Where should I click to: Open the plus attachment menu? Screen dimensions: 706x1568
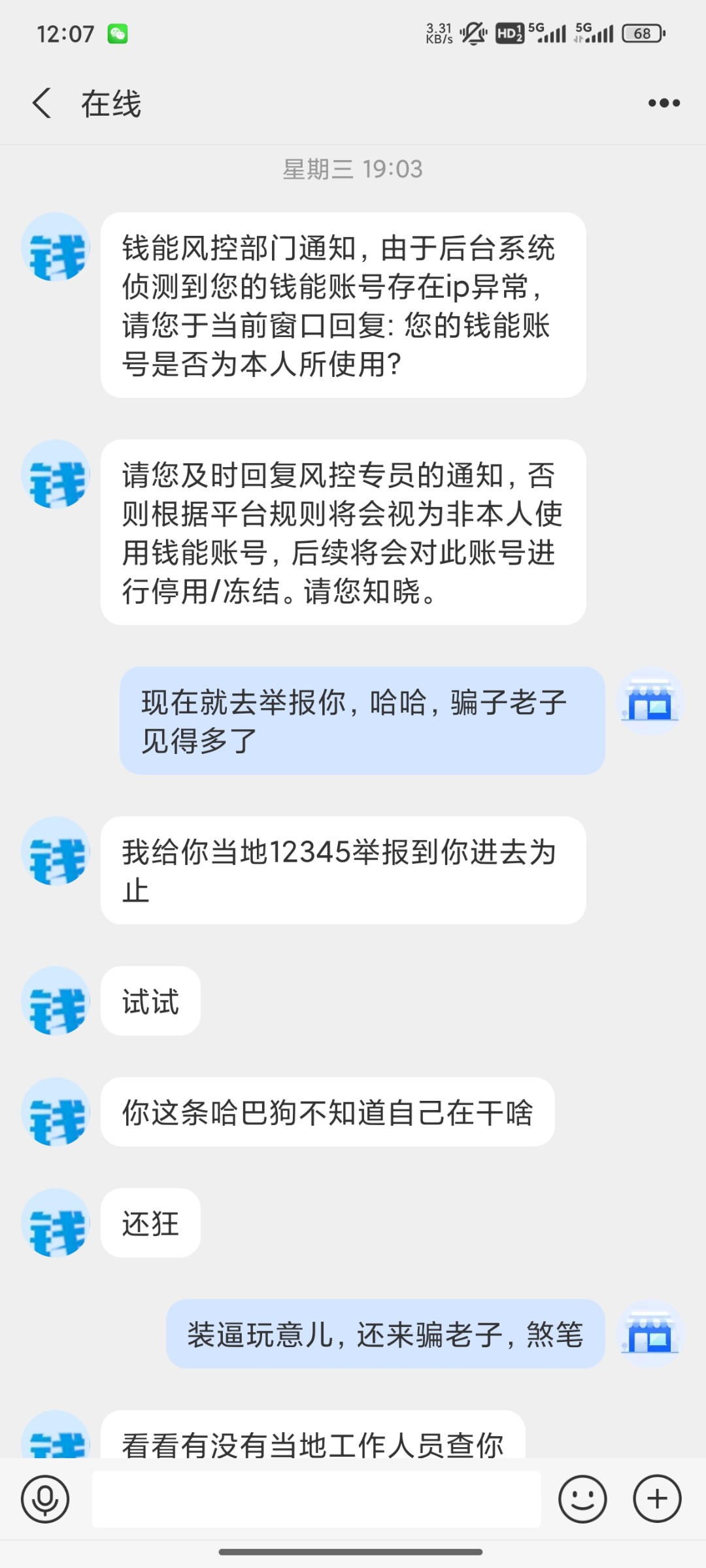657,1499
